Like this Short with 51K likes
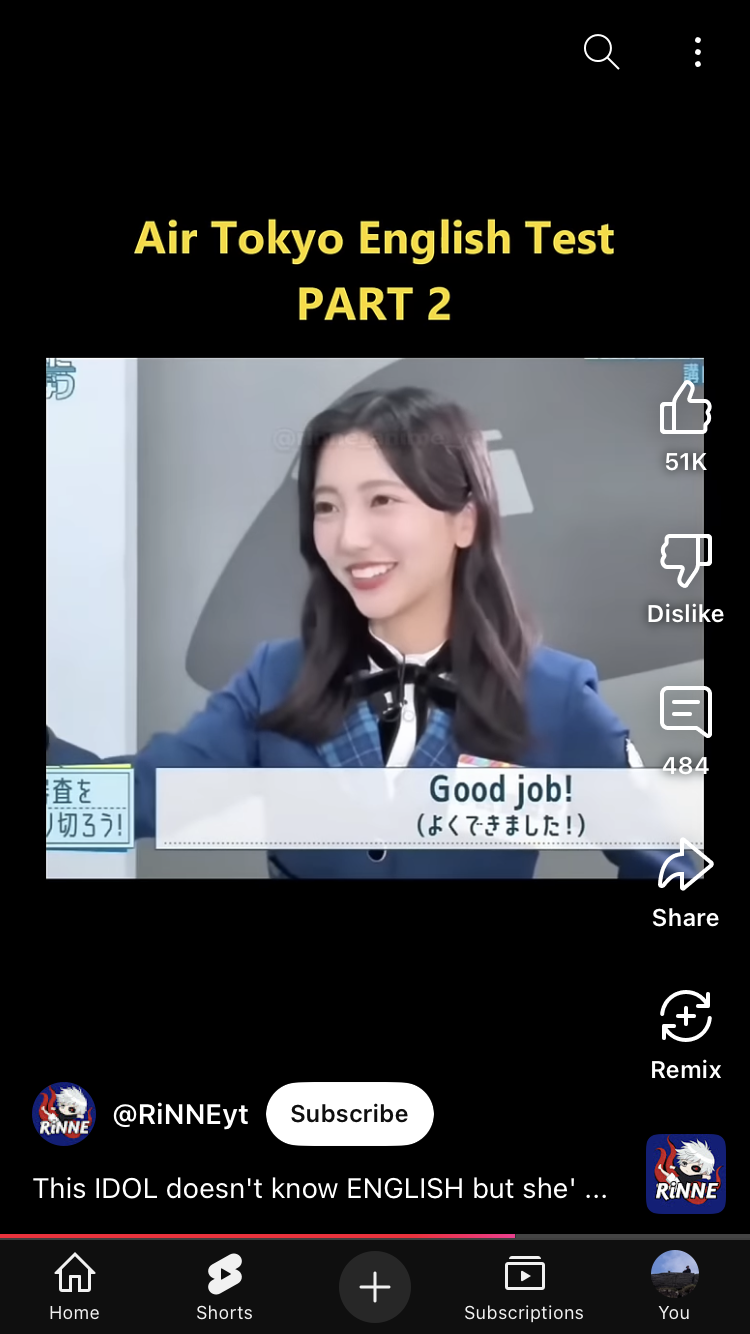 (x=685, y=410)
